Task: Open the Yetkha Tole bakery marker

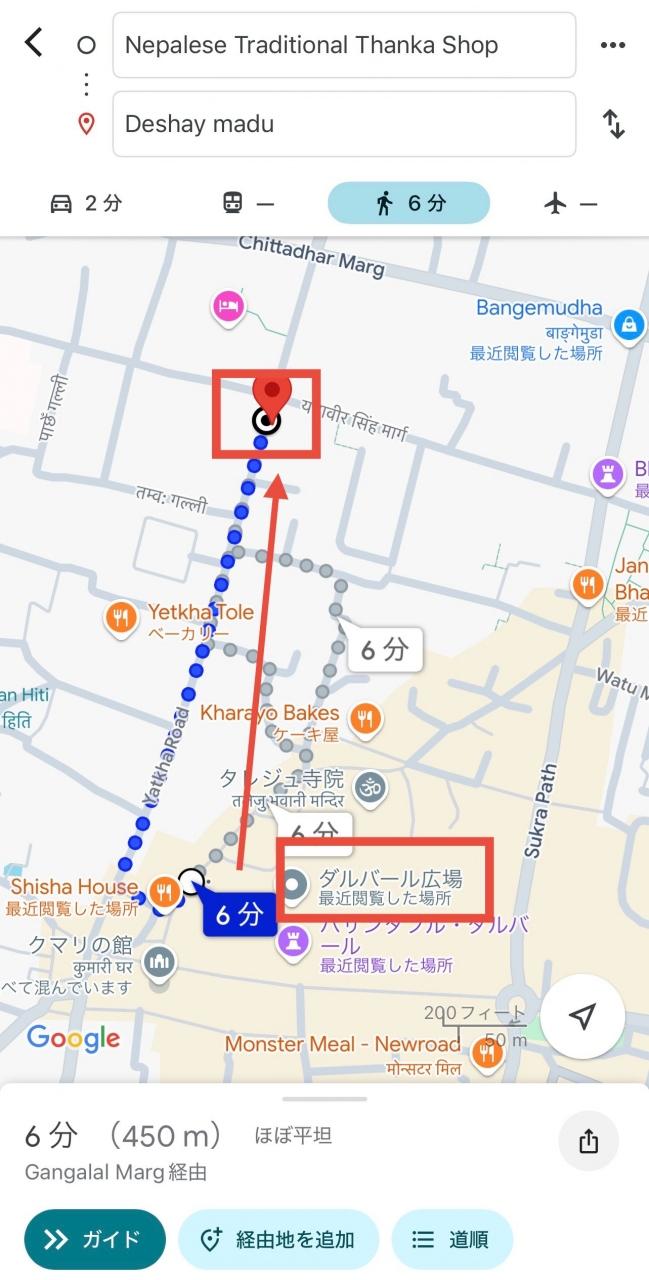Action: pos(121,617)
